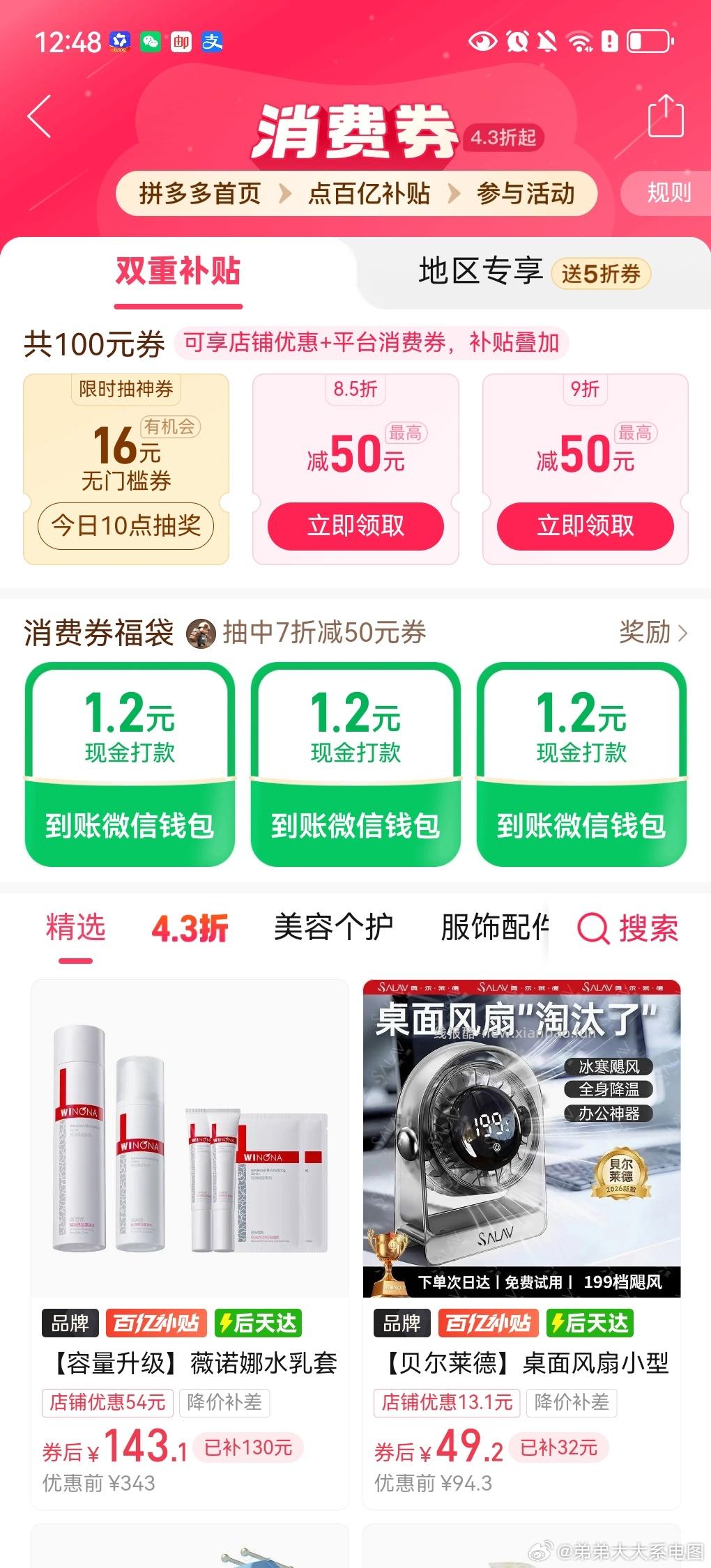Claim the 8.5折 coupon with 立即领取
The height and width of the screenshot is (1568, 711).
355,527
